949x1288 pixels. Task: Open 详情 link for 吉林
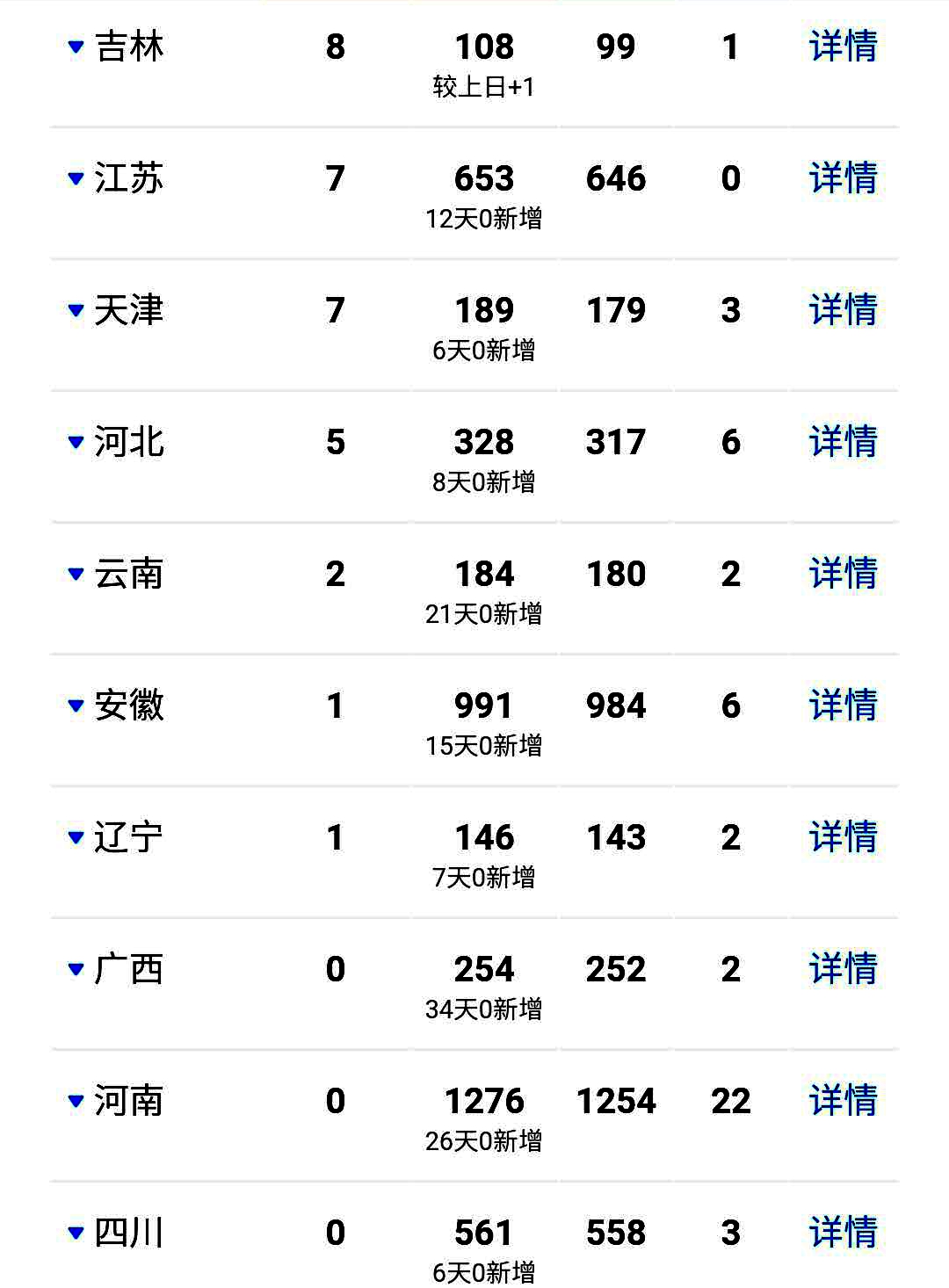pos(843,47)
